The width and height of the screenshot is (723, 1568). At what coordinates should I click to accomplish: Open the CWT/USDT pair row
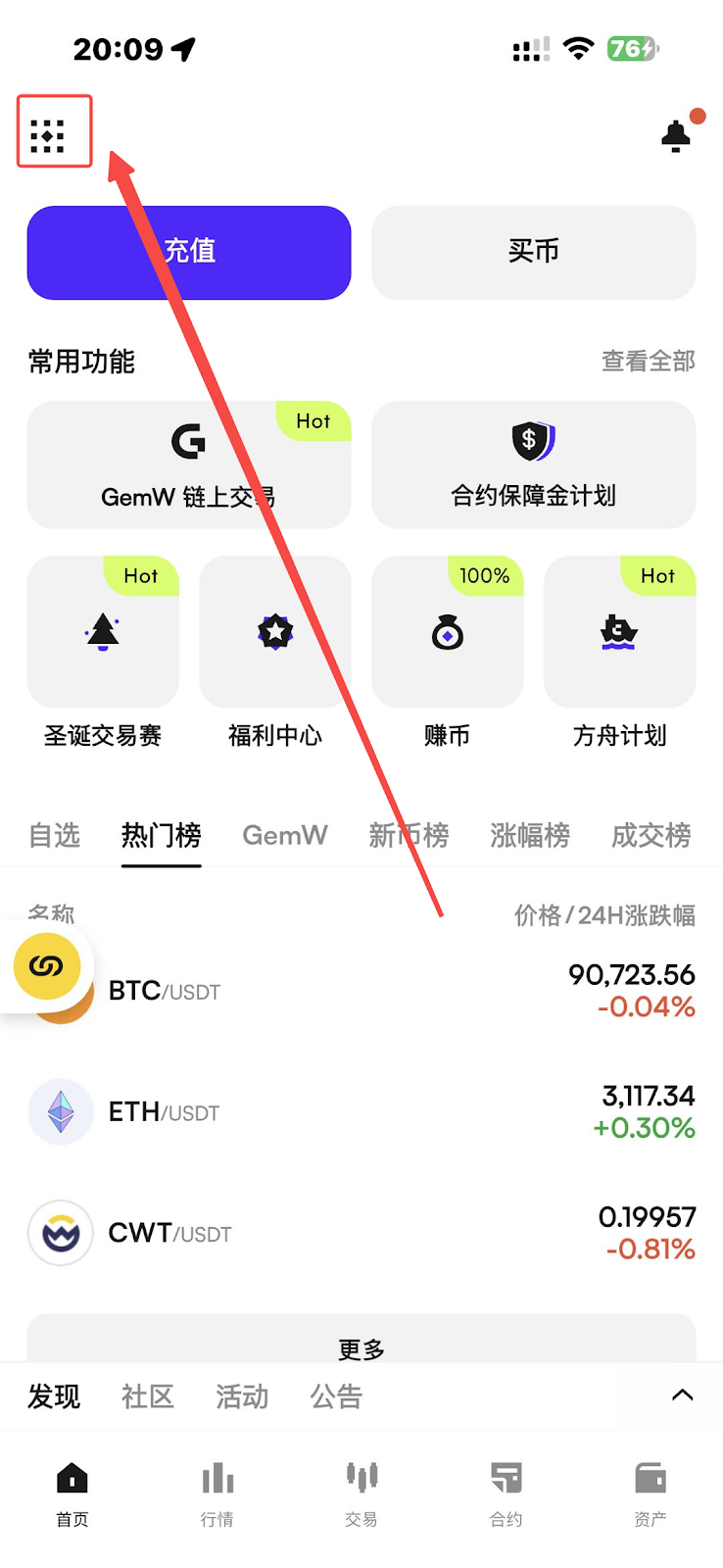click(x=361, y=1233)
